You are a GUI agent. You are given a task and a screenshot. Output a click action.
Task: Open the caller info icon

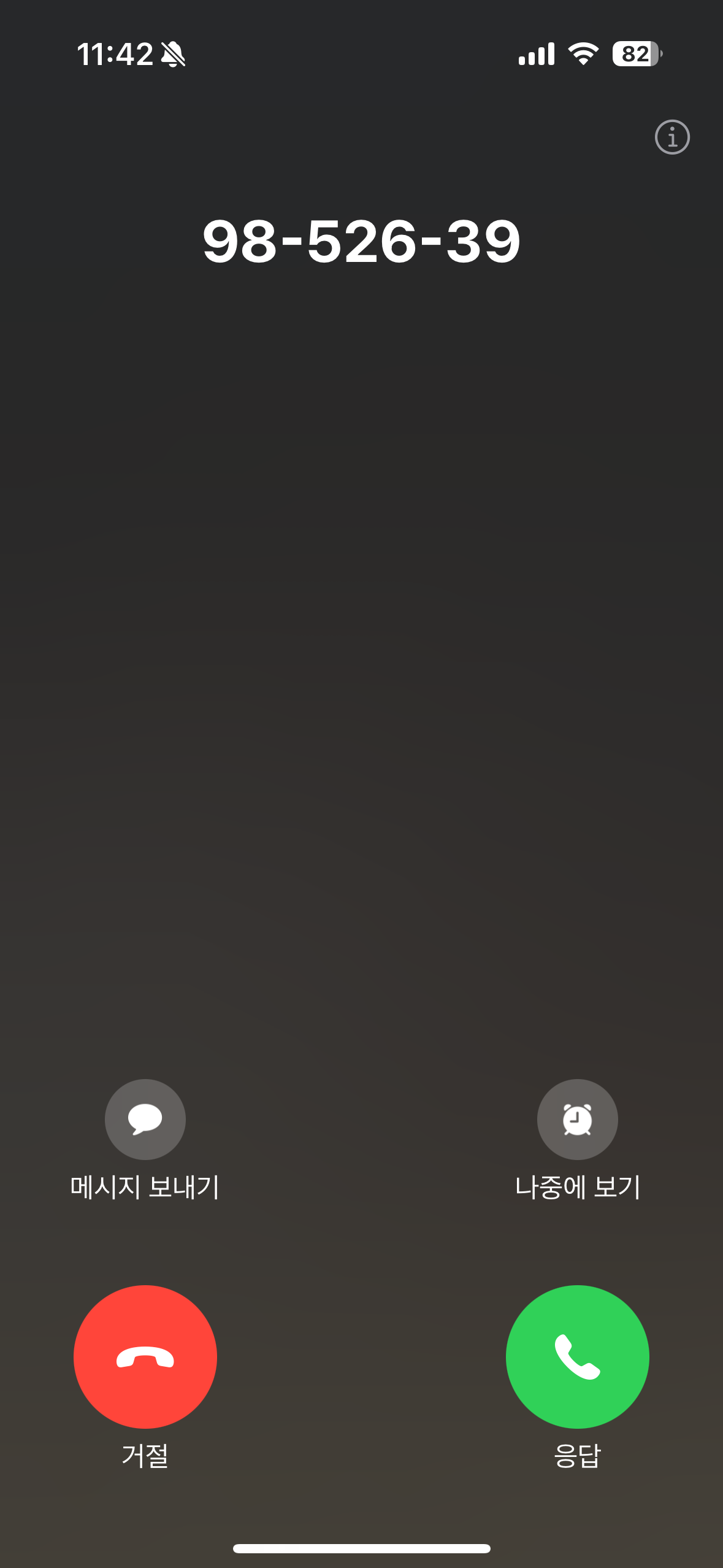click(672, 137)
